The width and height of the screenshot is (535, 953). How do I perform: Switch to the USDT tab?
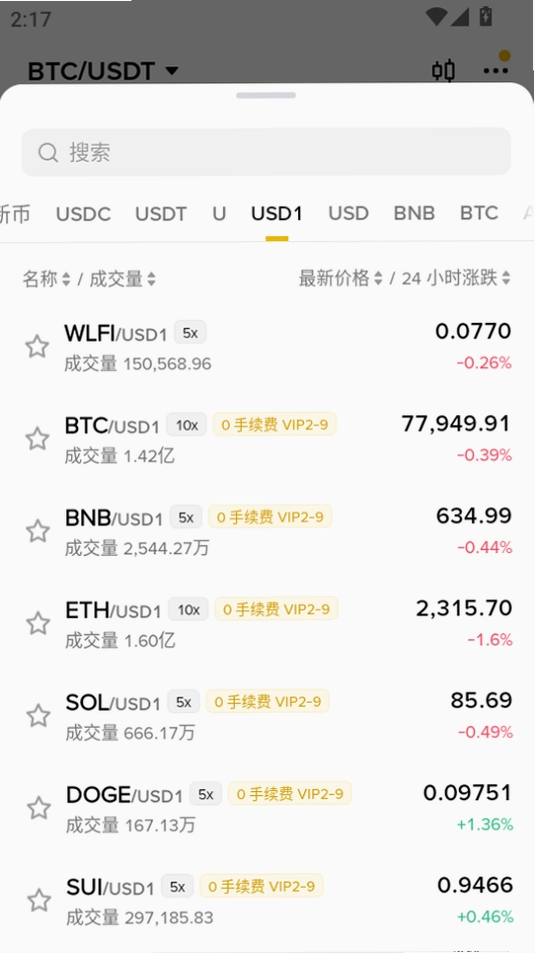pos(161,214)
